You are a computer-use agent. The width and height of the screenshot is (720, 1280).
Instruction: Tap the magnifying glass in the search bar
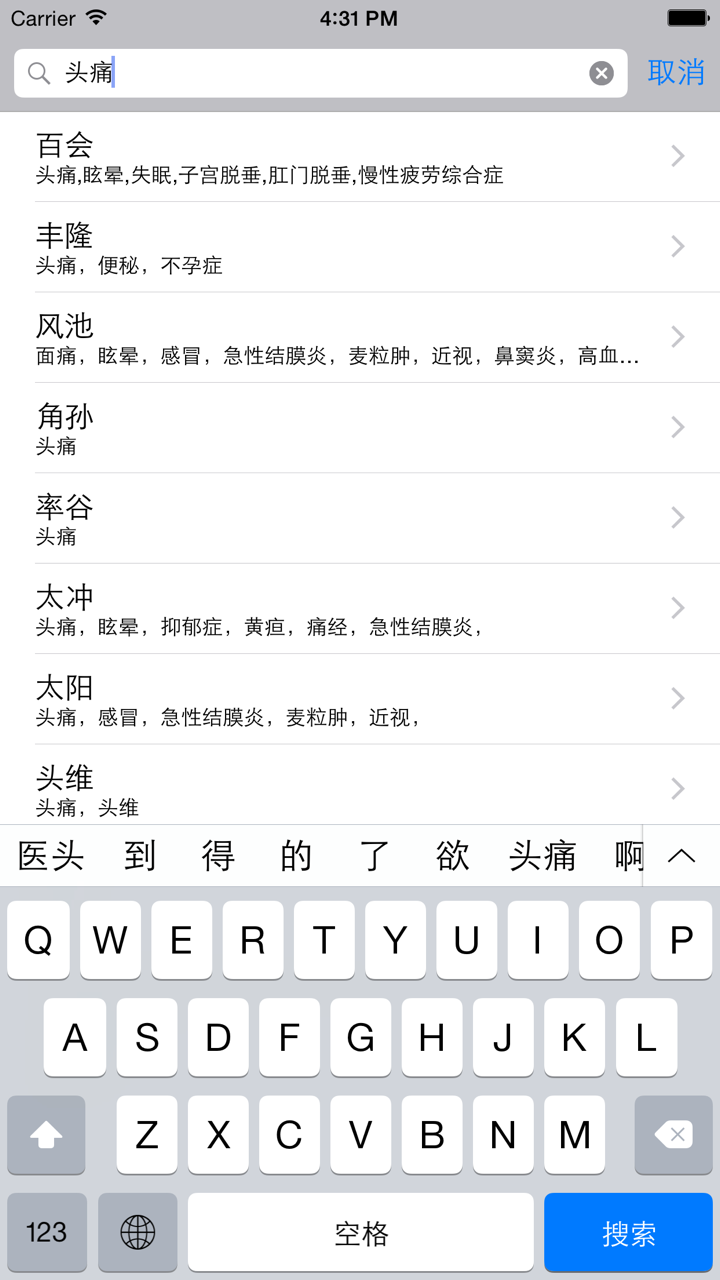(x=38, y=72)
